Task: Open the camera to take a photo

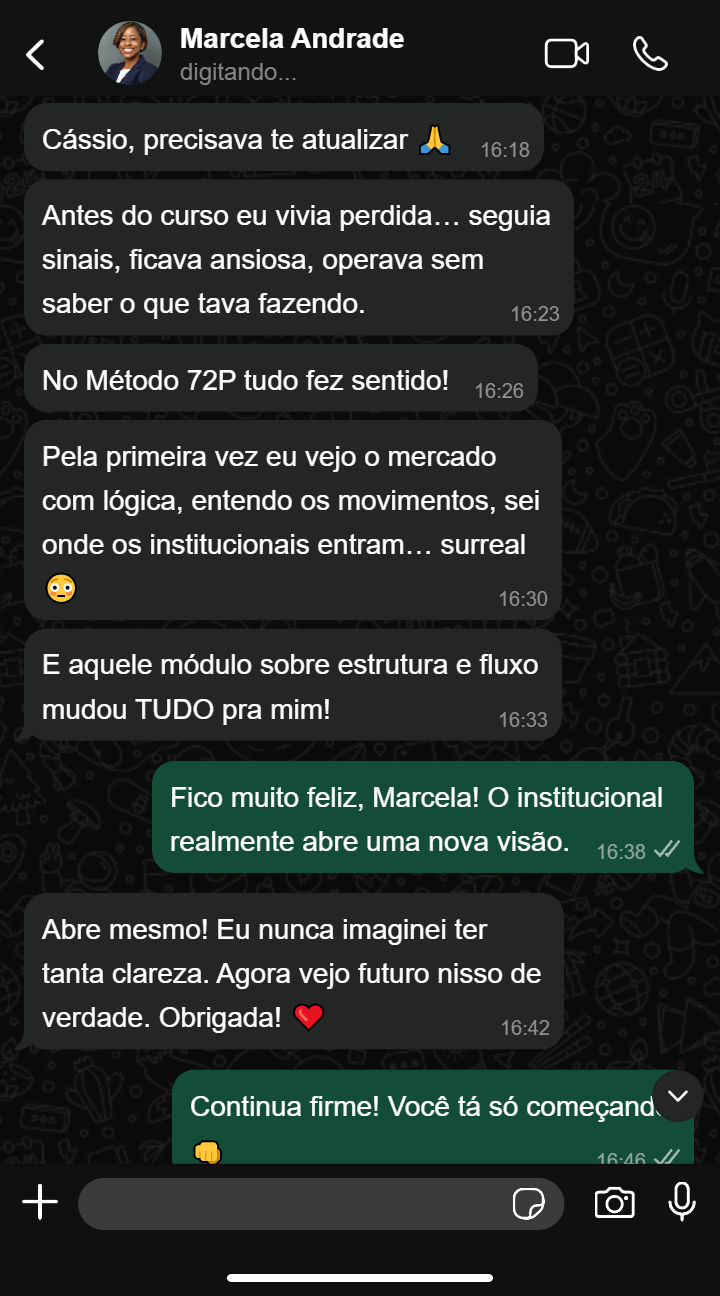Action: tap(614, 1203)
